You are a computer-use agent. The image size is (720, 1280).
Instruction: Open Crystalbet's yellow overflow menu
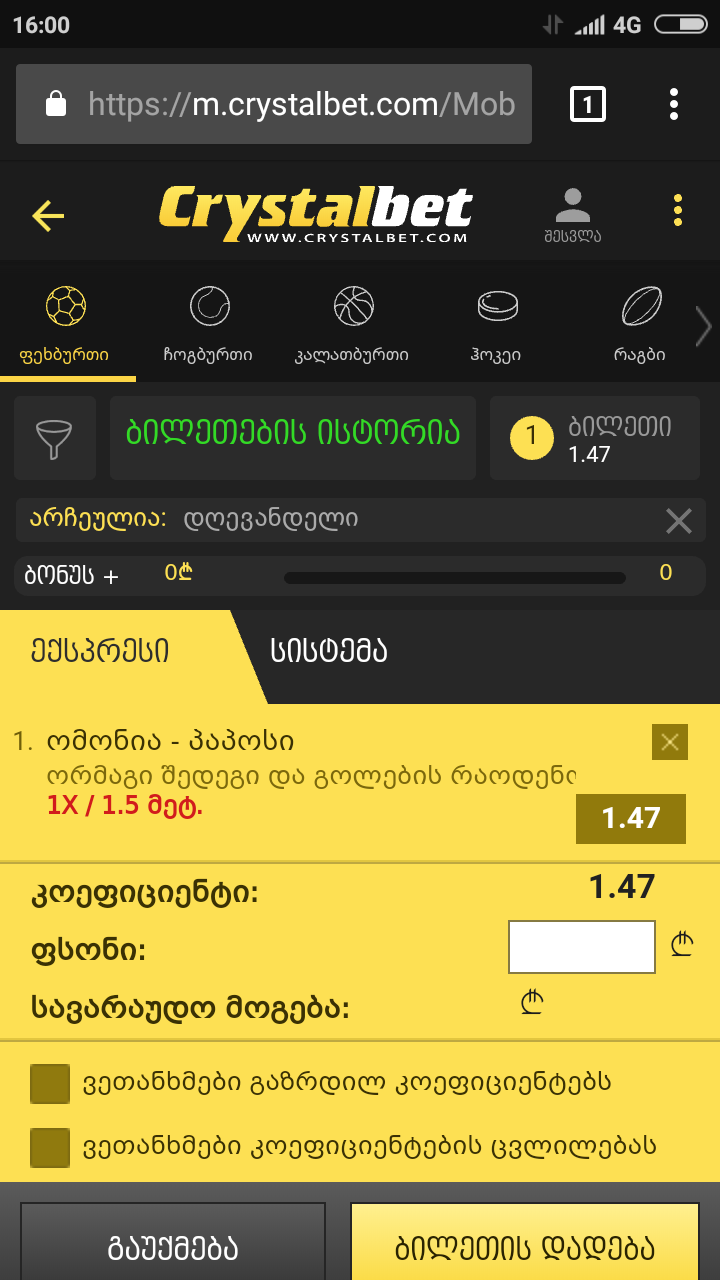tap(678, 211)
